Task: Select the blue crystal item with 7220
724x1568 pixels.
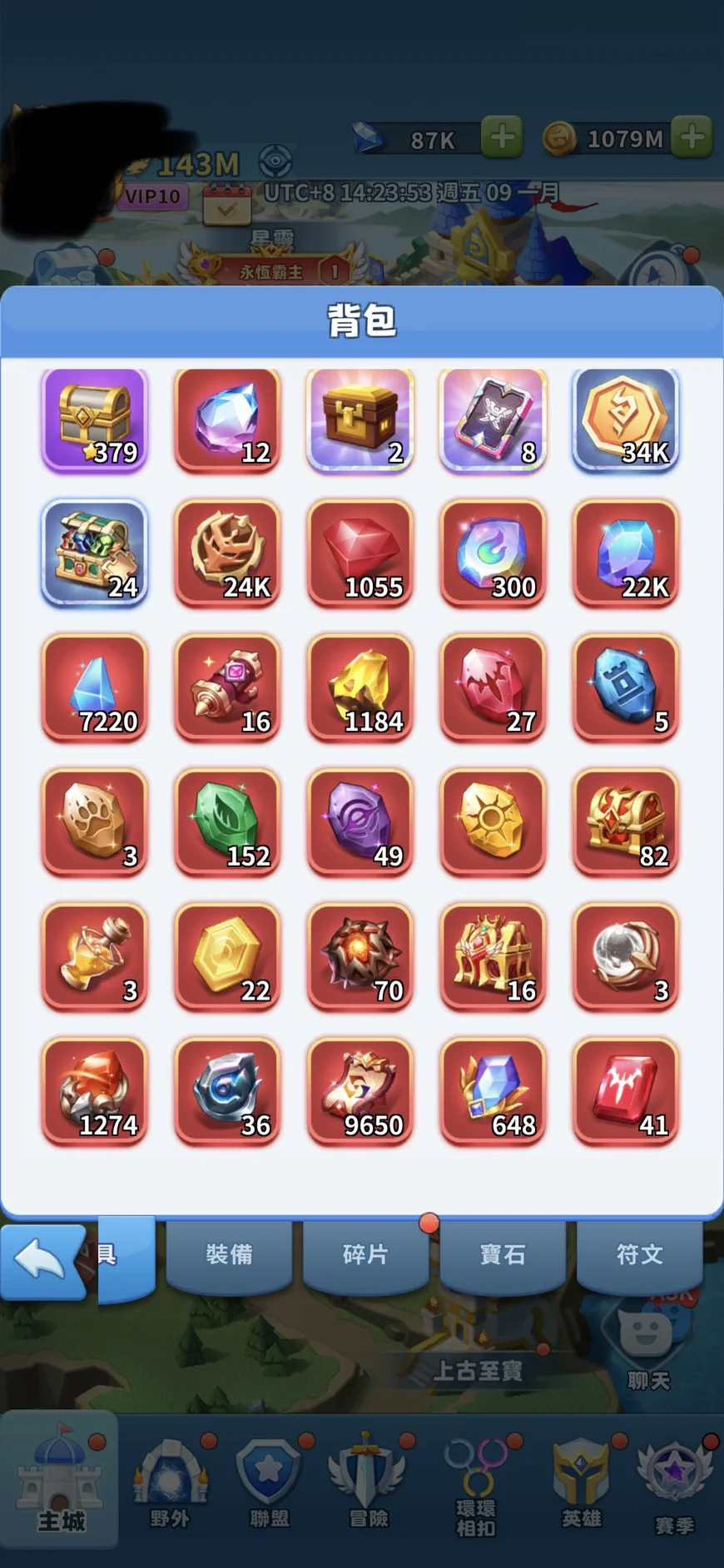Action: [x=95, y=688]
